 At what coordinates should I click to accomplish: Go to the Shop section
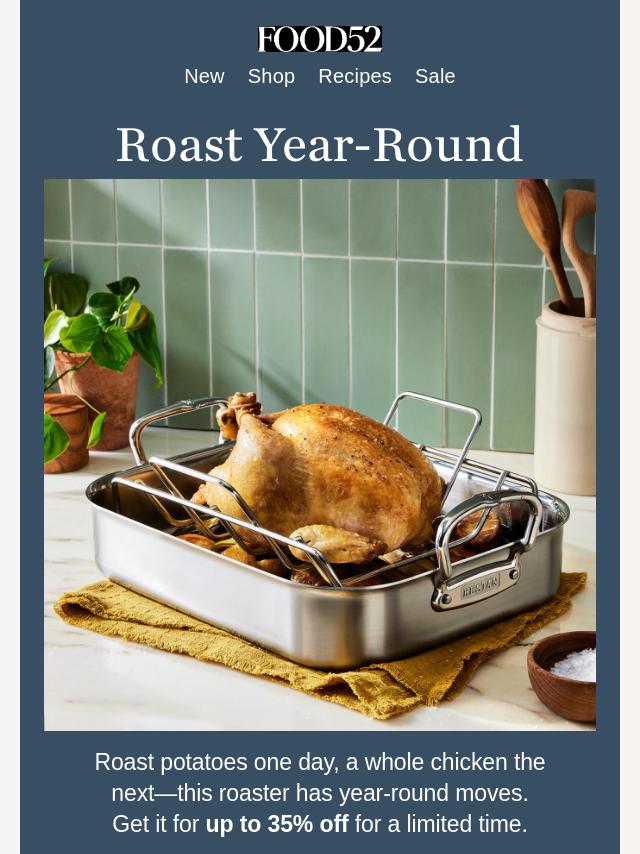pos(271,76)
